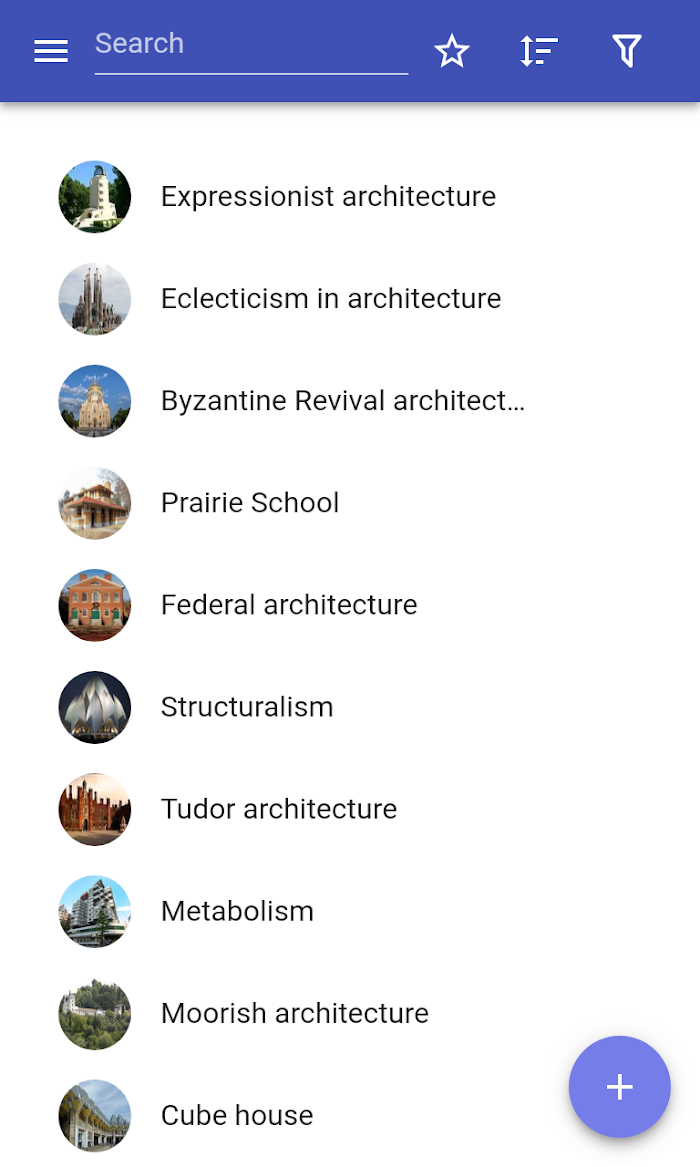View the Metabolism entry
Viewport: 700px width, 1167px height.
[x=350, y=911]
